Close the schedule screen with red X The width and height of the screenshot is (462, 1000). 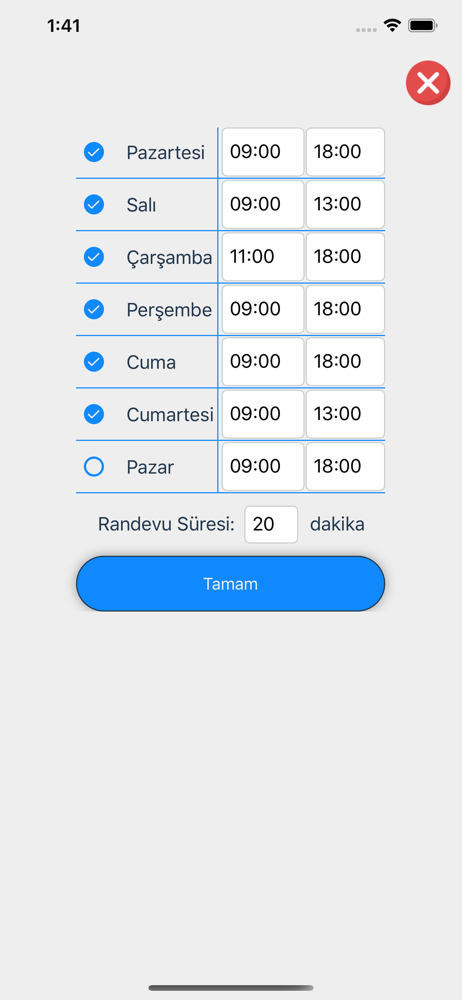(x=428, y=83)
